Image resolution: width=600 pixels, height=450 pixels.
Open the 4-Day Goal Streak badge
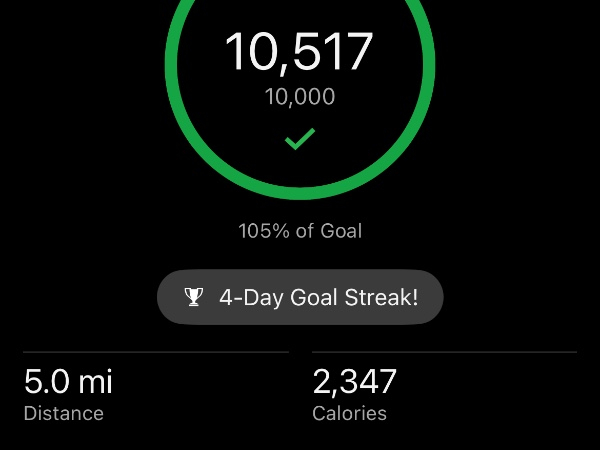click(300, 297)
